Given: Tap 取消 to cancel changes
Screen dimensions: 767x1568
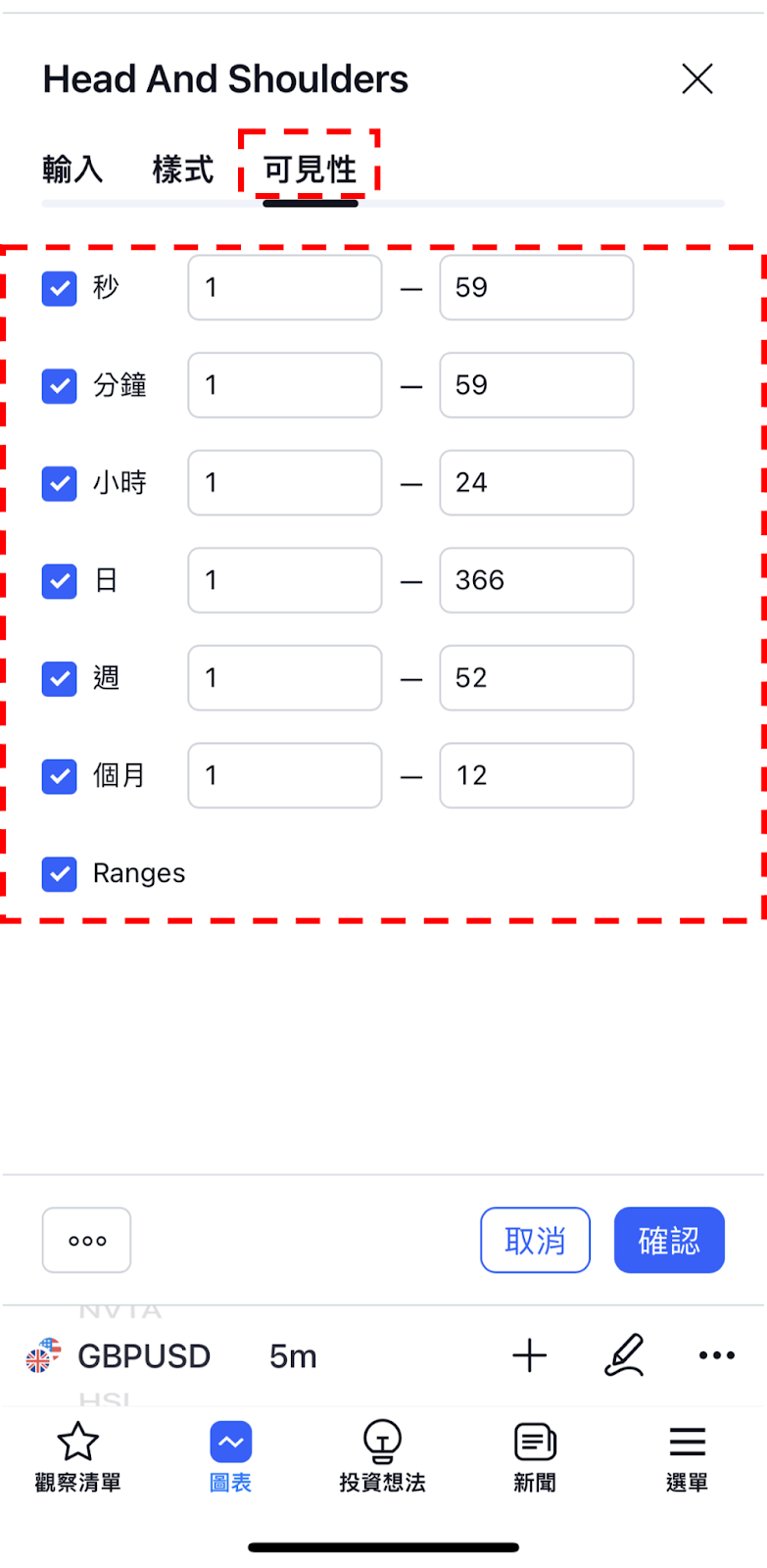Looking at the screenshot, I should pos(535,1241).
